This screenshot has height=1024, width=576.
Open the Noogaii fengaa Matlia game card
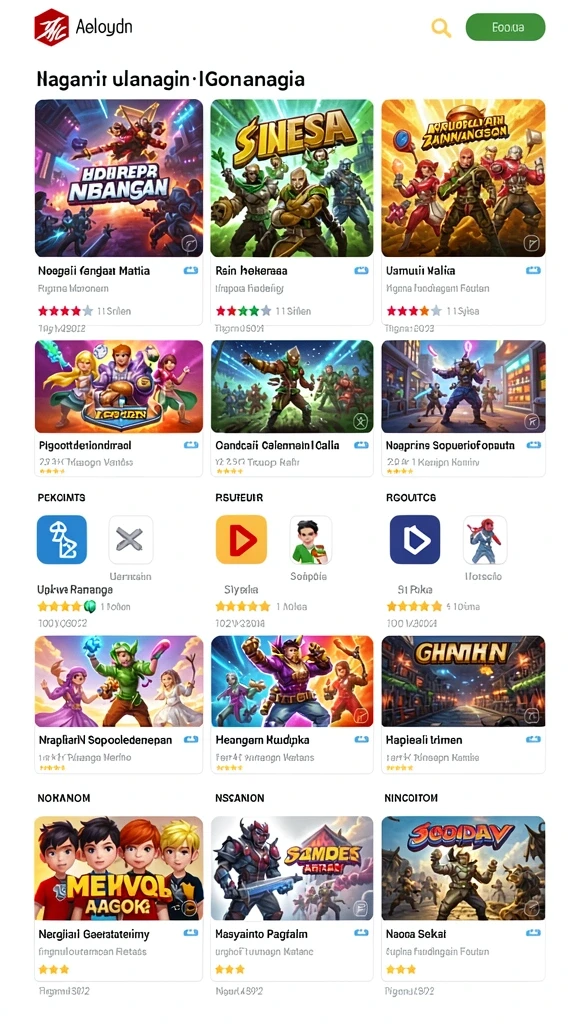pyautogui.click(x=119, y=212)
